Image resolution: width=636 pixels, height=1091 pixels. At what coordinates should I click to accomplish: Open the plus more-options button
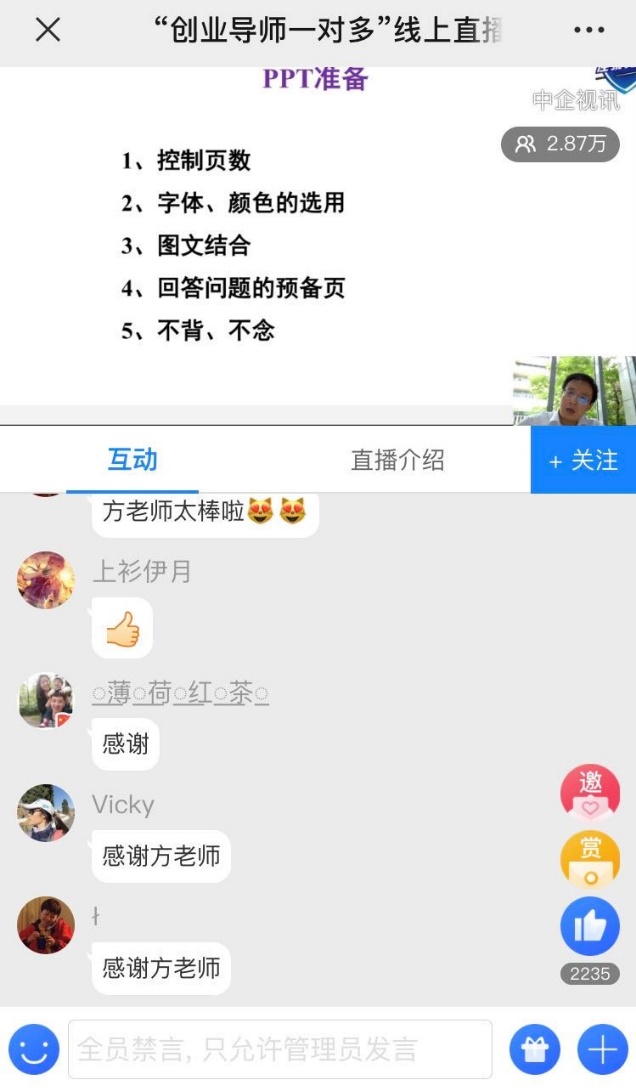(x=603, y=1049)
